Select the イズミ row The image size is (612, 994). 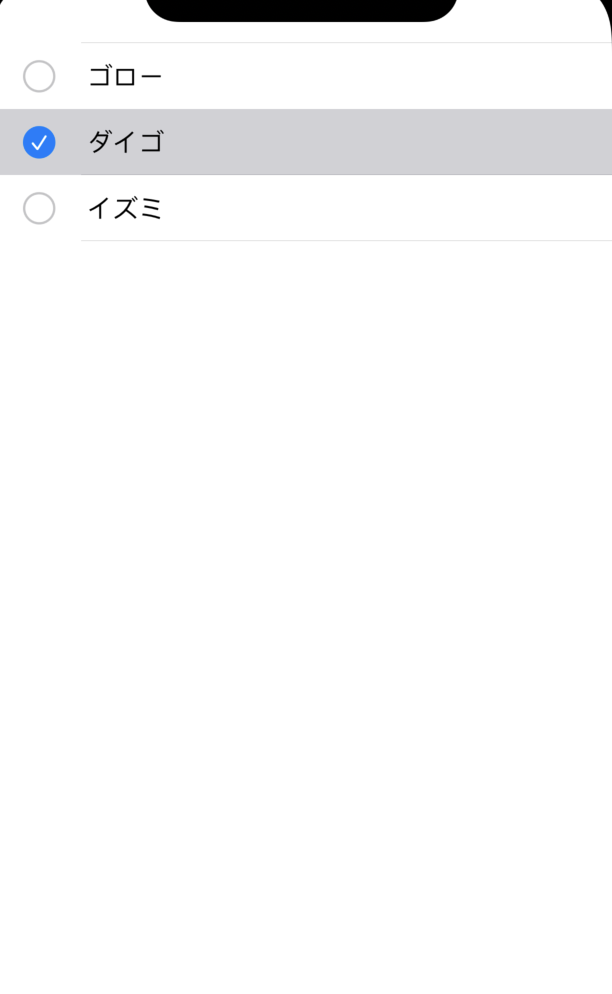click(x=306, y=208)
